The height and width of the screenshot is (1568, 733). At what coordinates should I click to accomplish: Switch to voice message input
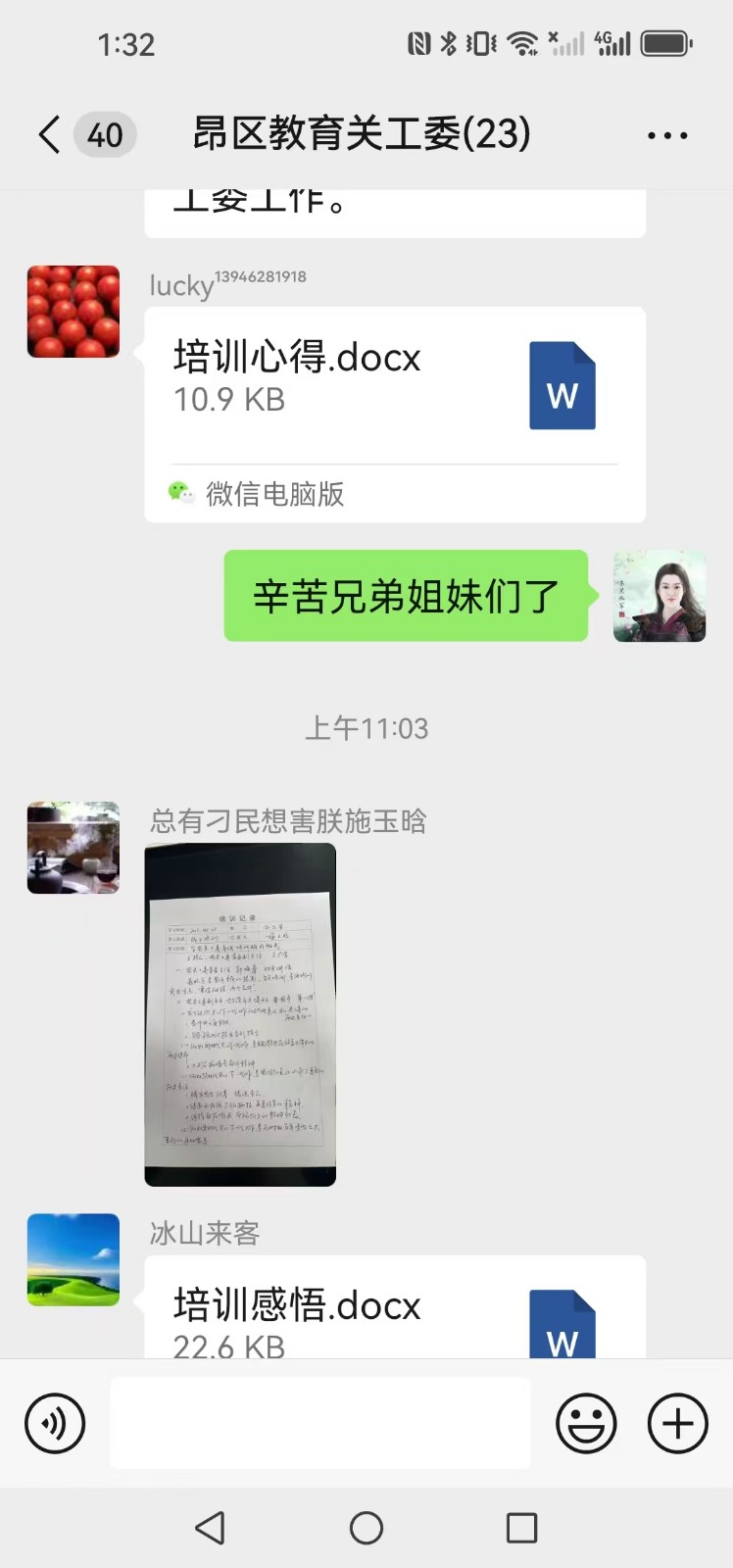pyautogui.click(x=55, y=1423)
